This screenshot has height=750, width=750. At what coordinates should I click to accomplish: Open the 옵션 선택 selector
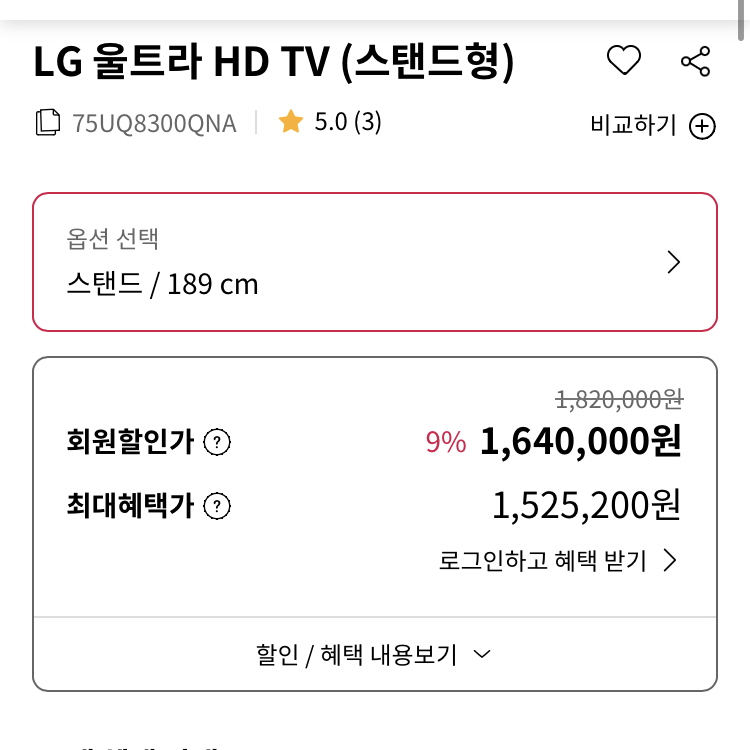tap(375, 262)
